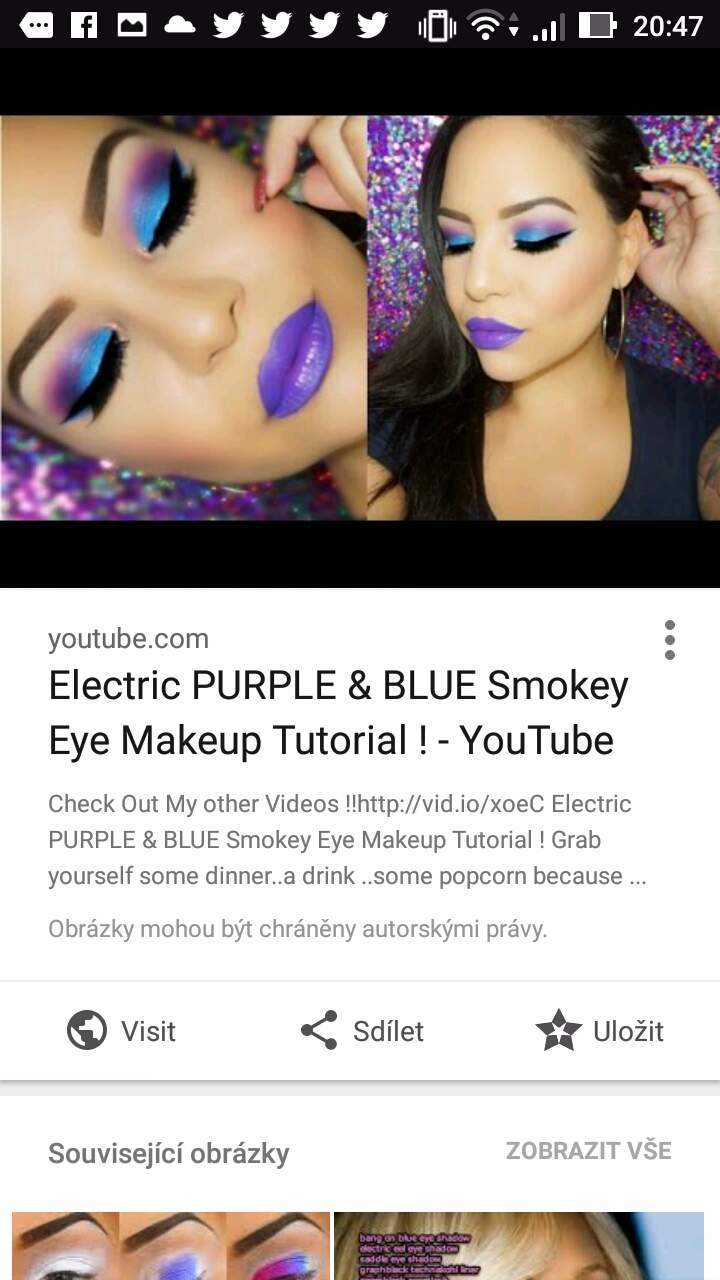Open the related blonde eye shadow thumbnail

click(x=519, y=1246)
